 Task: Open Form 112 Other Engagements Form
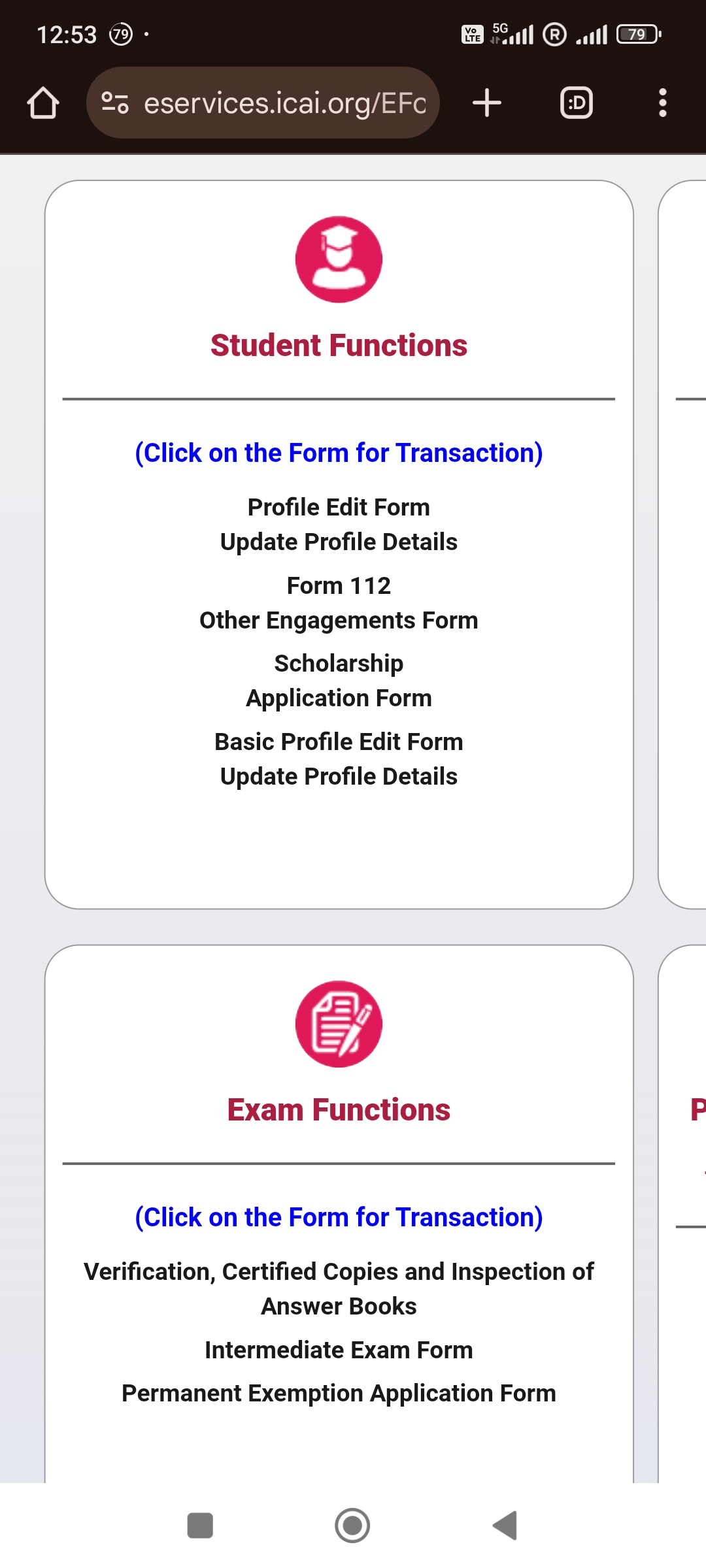(x=339, y=602)
